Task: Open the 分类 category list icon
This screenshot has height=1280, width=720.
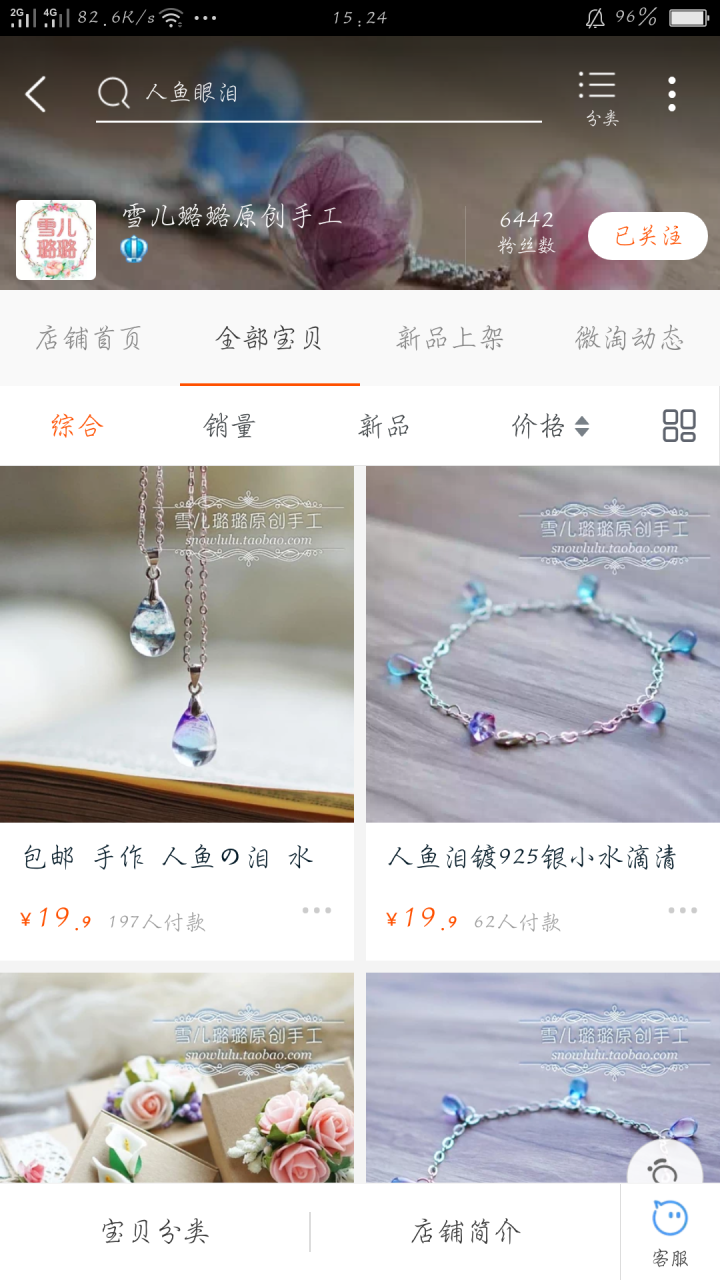Action: [x=598, y=97]
